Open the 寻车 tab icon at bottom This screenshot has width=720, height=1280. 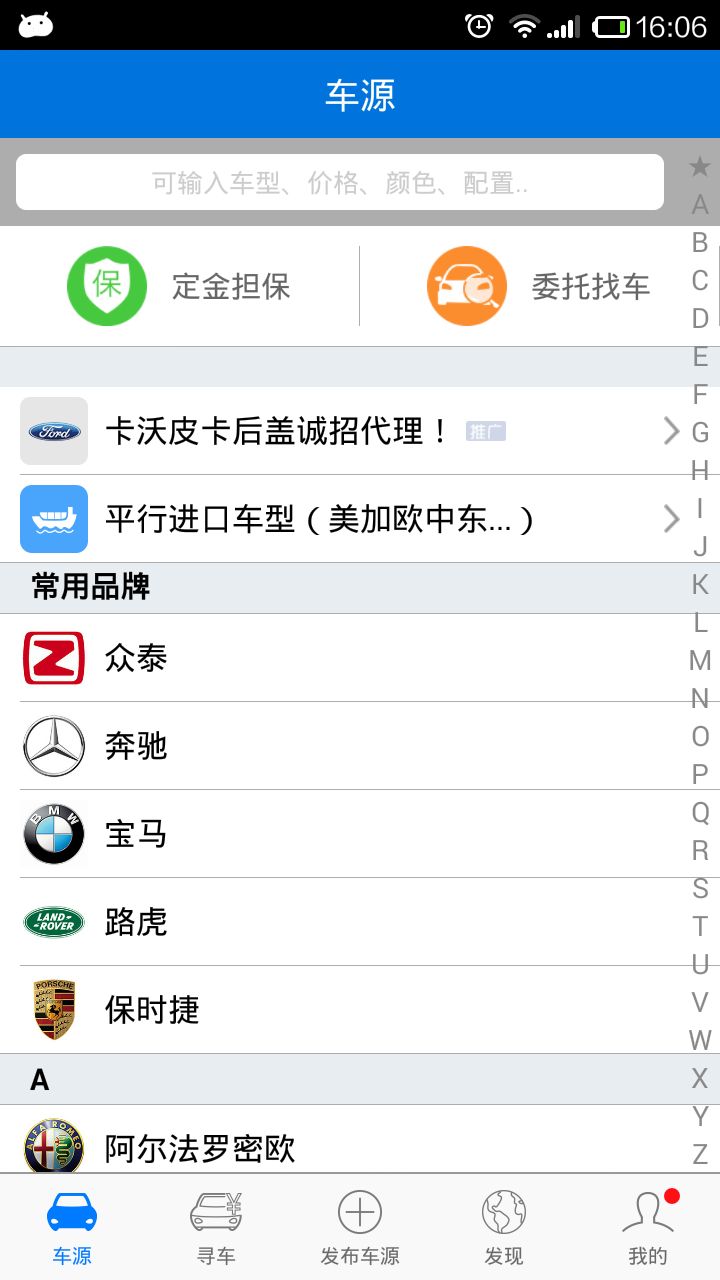tap(215, 1212)
